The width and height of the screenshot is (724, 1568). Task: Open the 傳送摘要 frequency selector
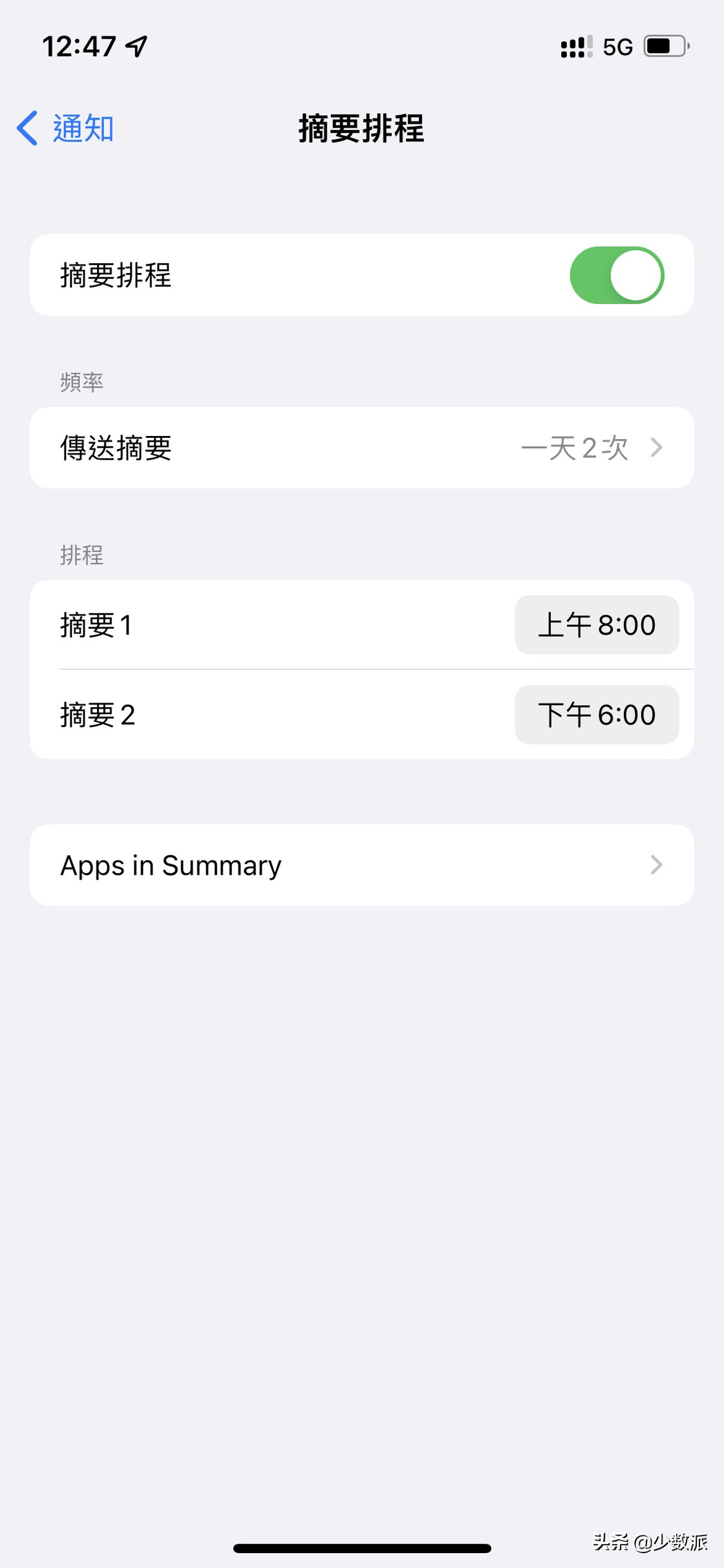point(362,447)
